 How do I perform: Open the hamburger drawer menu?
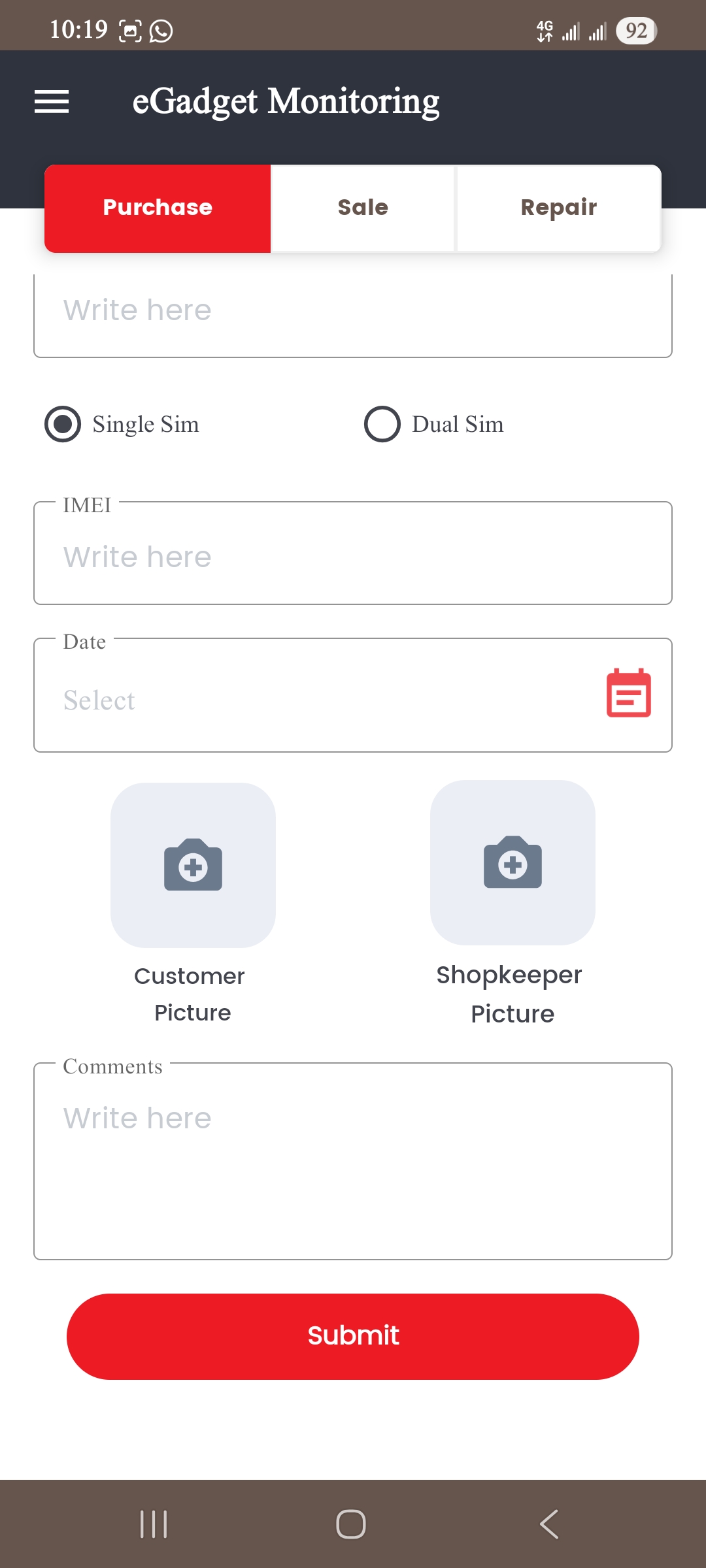pyautogui.click(x=52, y=101)
